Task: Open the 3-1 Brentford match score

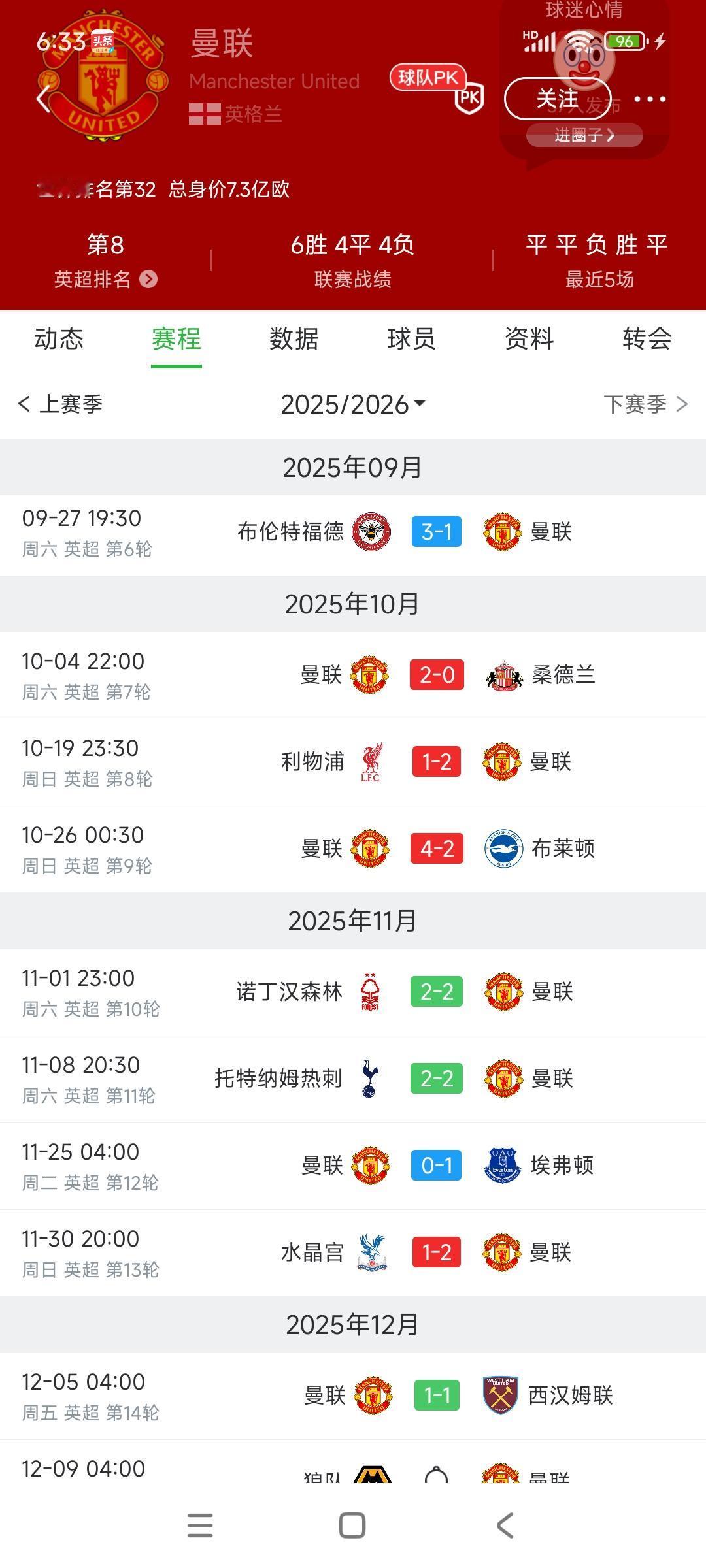Action: pos(437,531)
